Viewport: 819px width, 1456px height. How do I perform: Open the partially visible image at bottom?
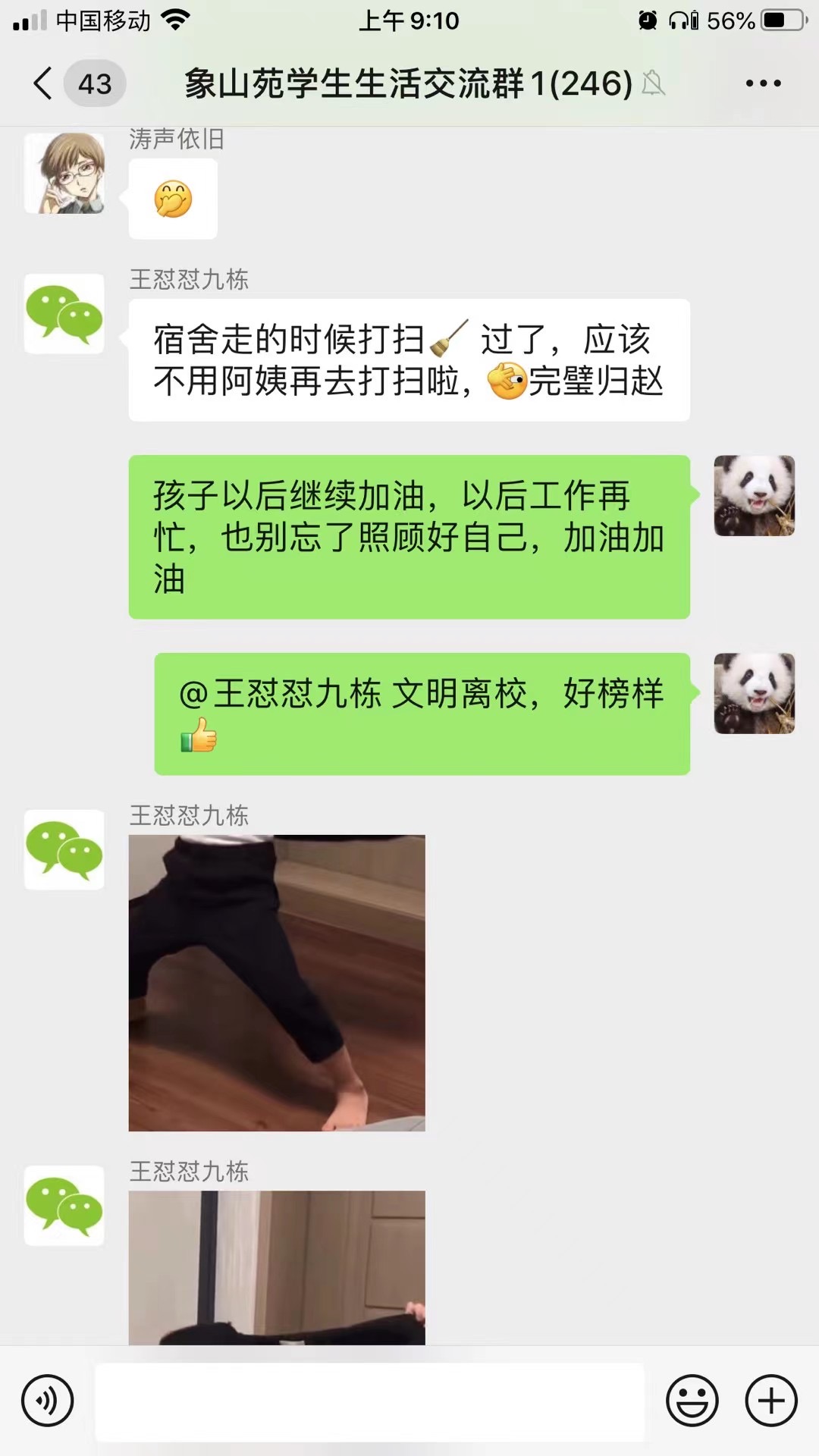point(277,1267)
